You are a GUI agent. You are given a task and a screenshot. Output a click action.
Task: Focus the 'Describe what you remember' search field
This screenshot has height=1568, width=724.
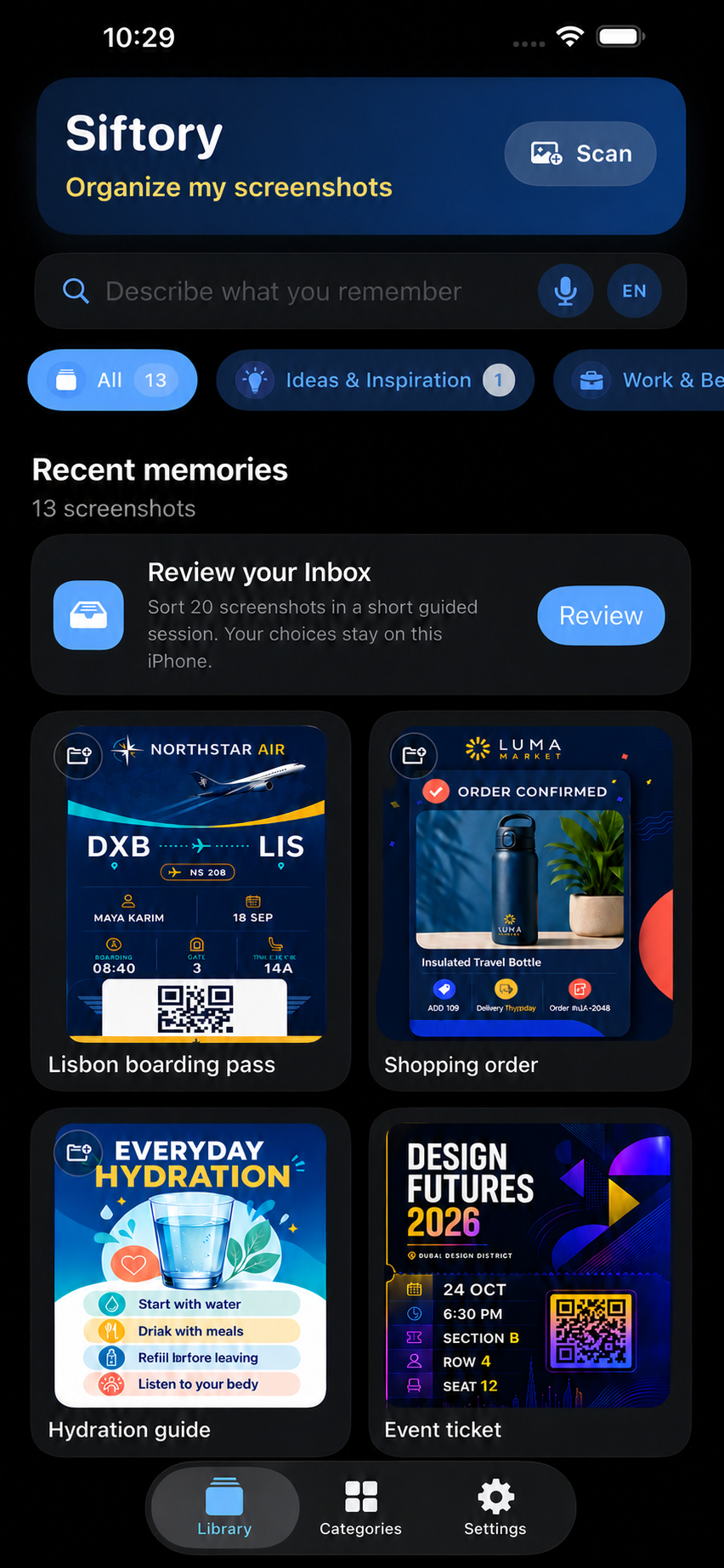point(297,291)
